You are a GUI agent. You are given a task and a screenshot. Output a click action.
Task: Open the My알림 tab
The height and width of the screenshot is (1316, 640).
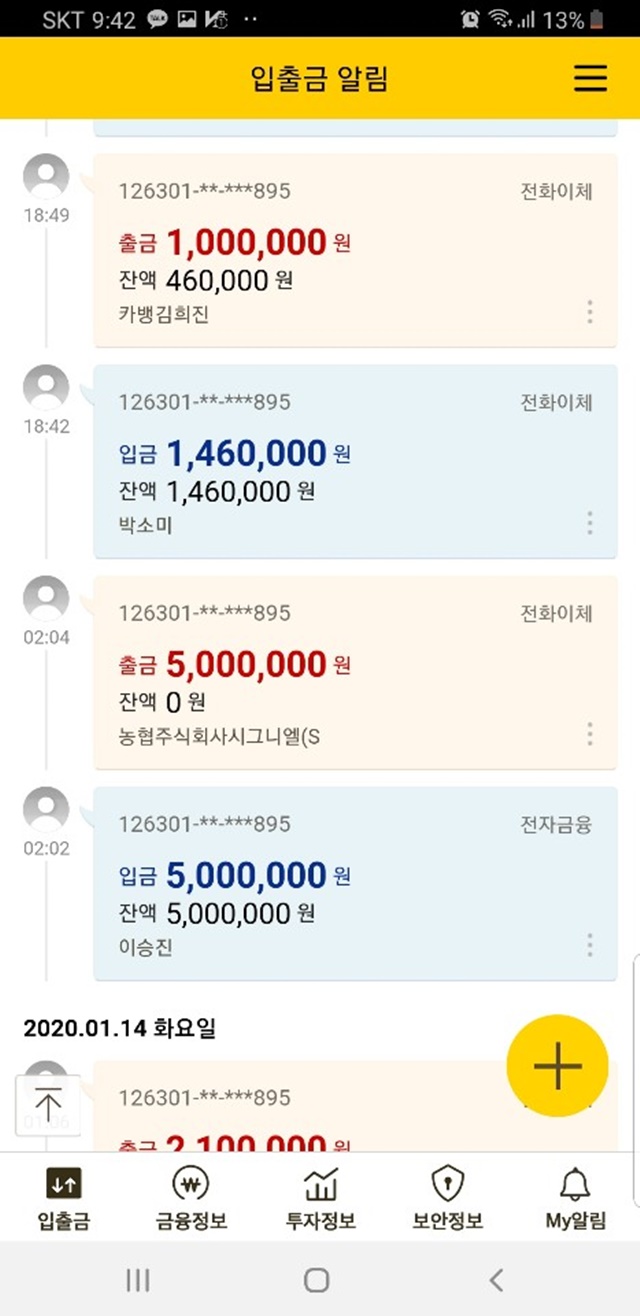coord(575,1199)
